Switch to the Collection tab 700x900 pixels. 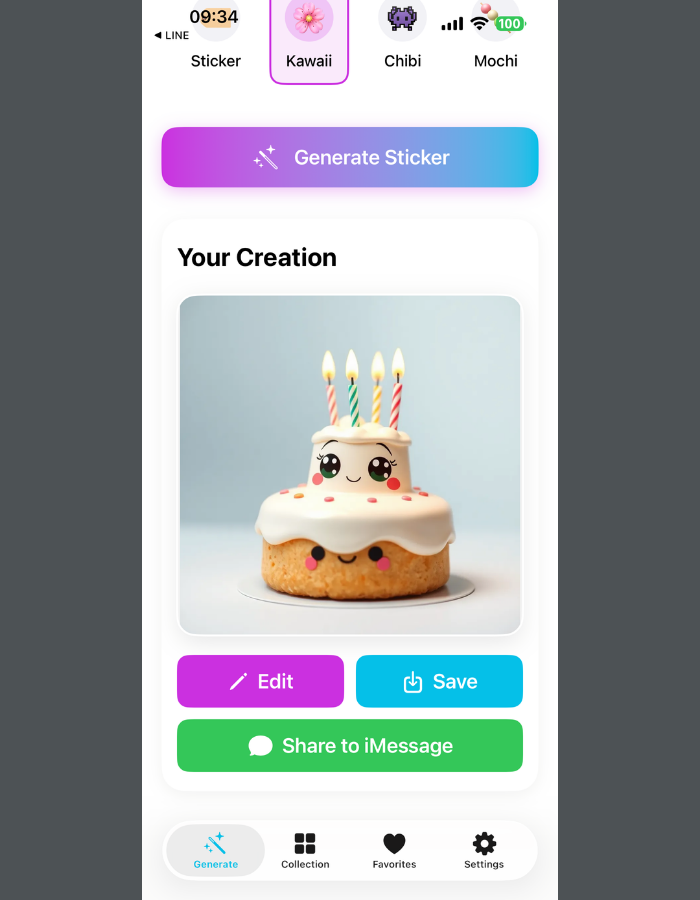(x=305, y=851)
